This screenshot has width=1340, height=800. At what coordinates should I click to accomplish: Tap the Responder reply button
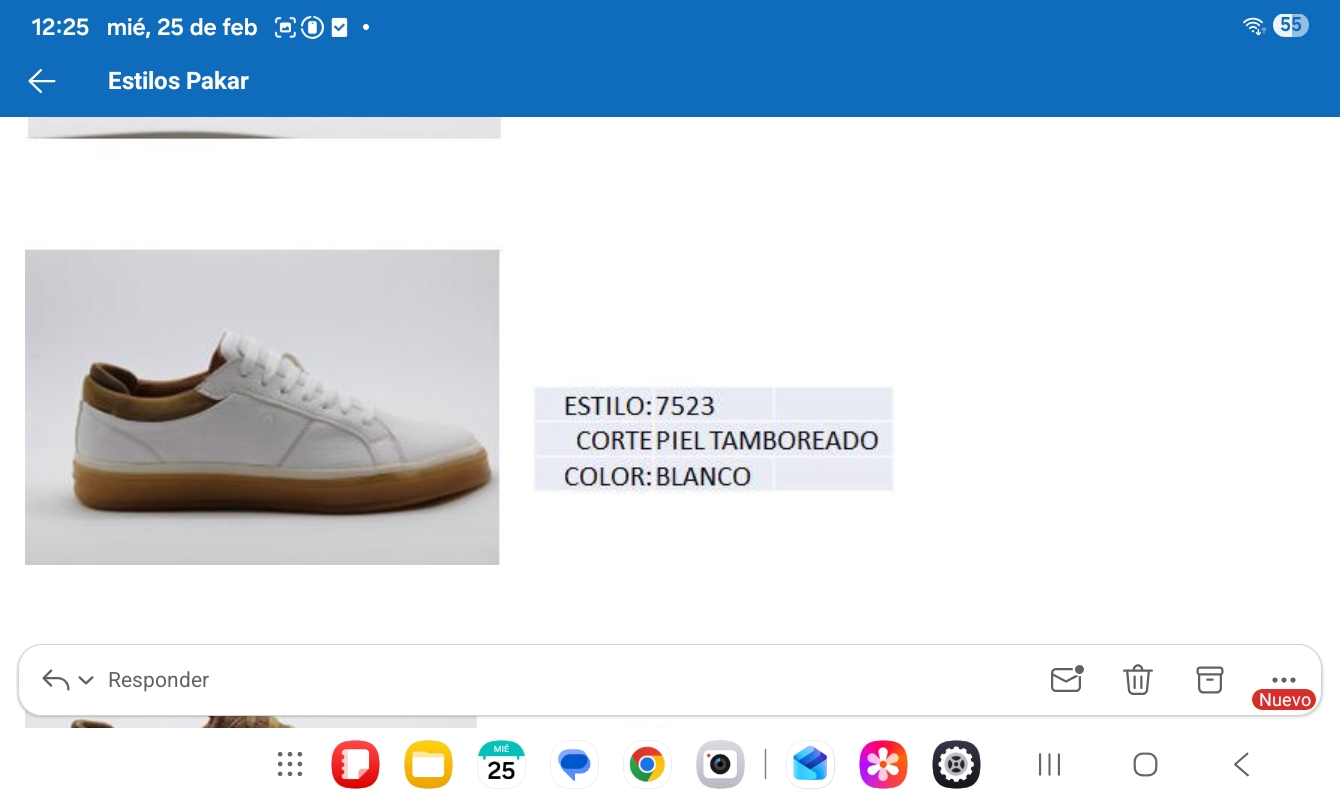(158, 680)
